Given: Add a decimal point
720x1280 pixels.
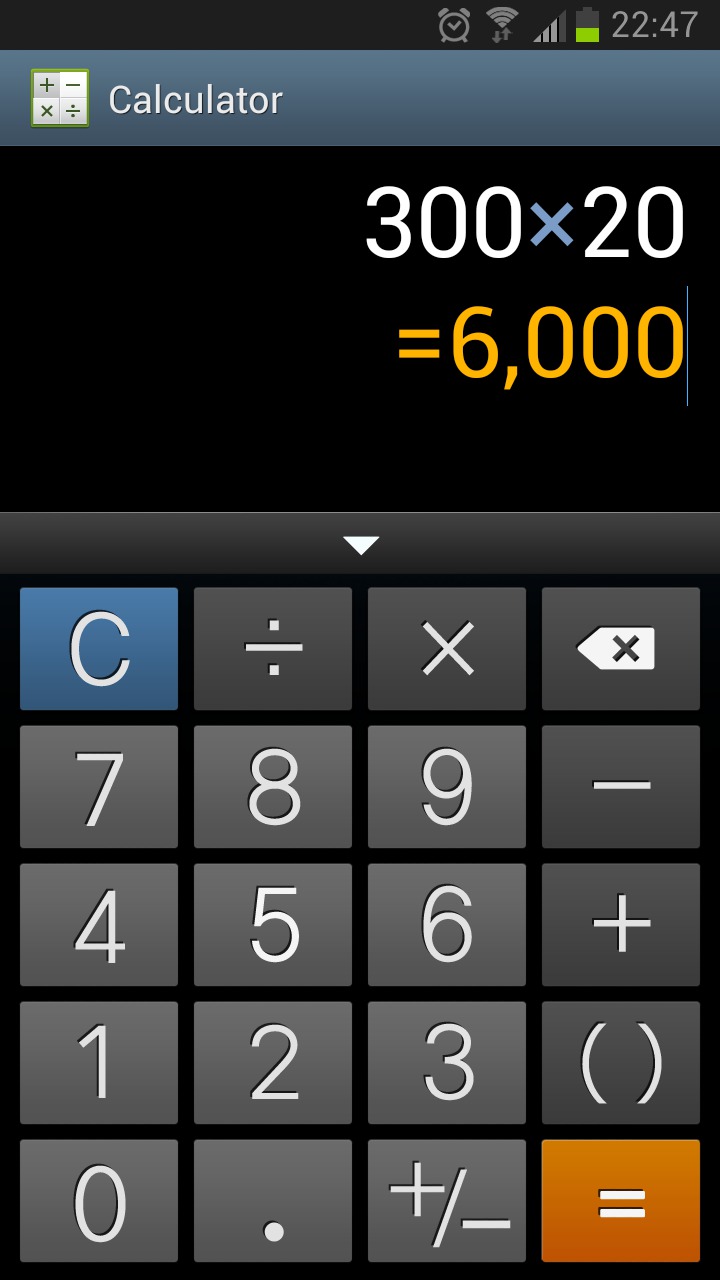Looking at the screenshot, I should pyautogui.click(x=273, y=1200).
